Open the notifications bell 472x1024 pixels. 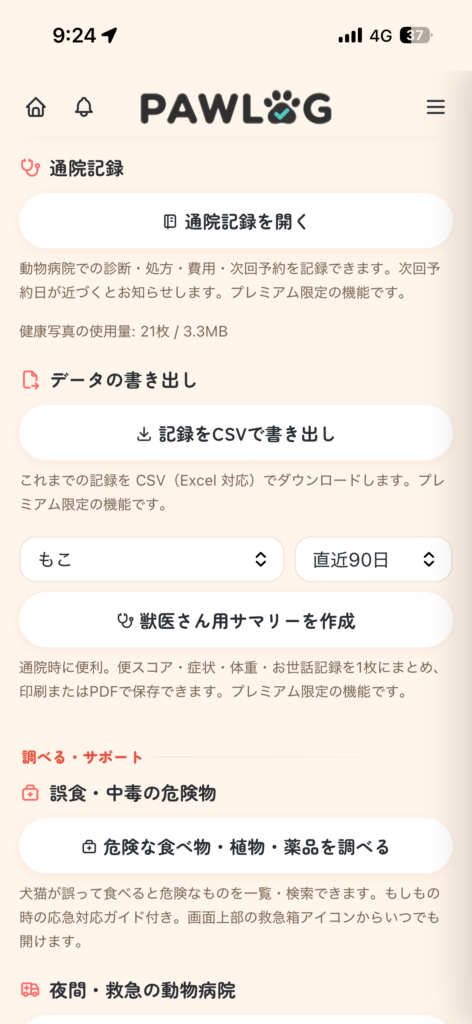(84, 107)
